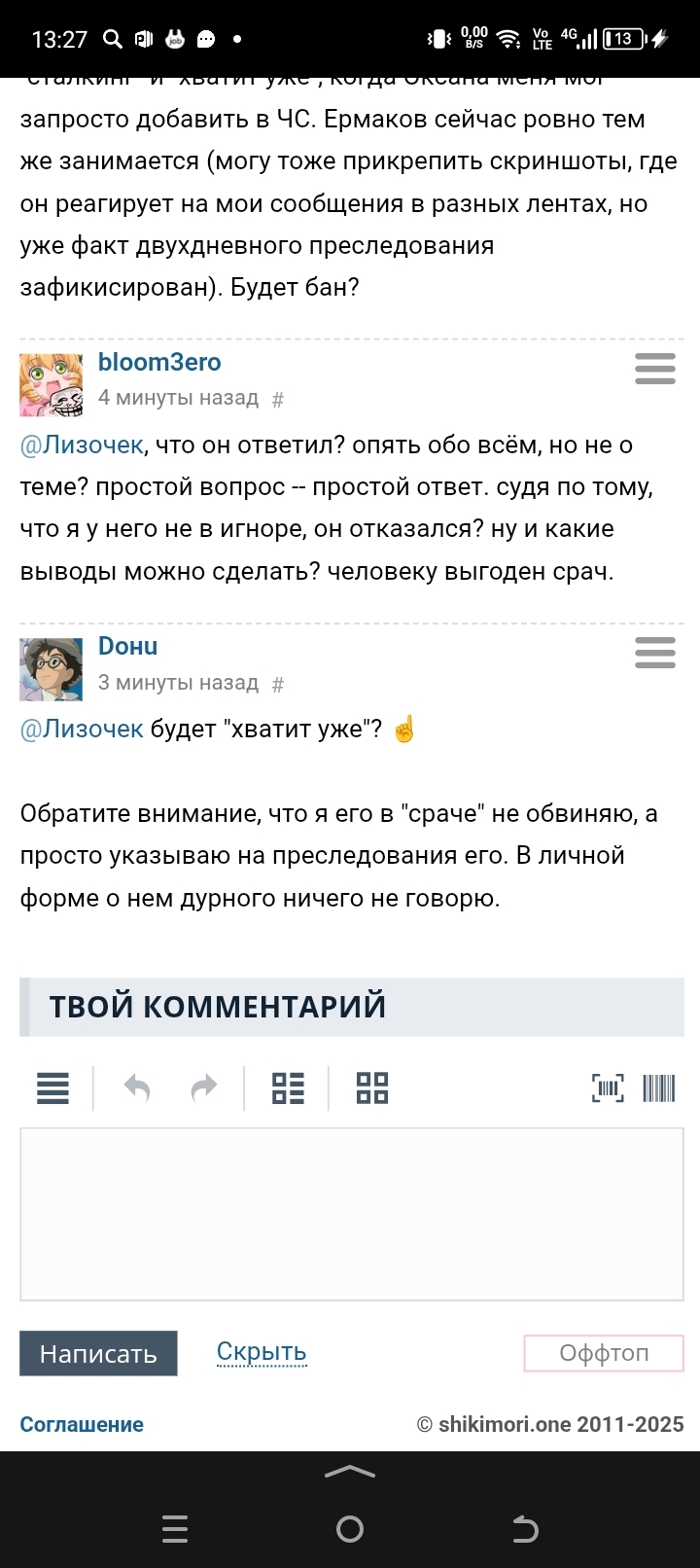Mark the comment as Оффтоп

pos(604,1353)
